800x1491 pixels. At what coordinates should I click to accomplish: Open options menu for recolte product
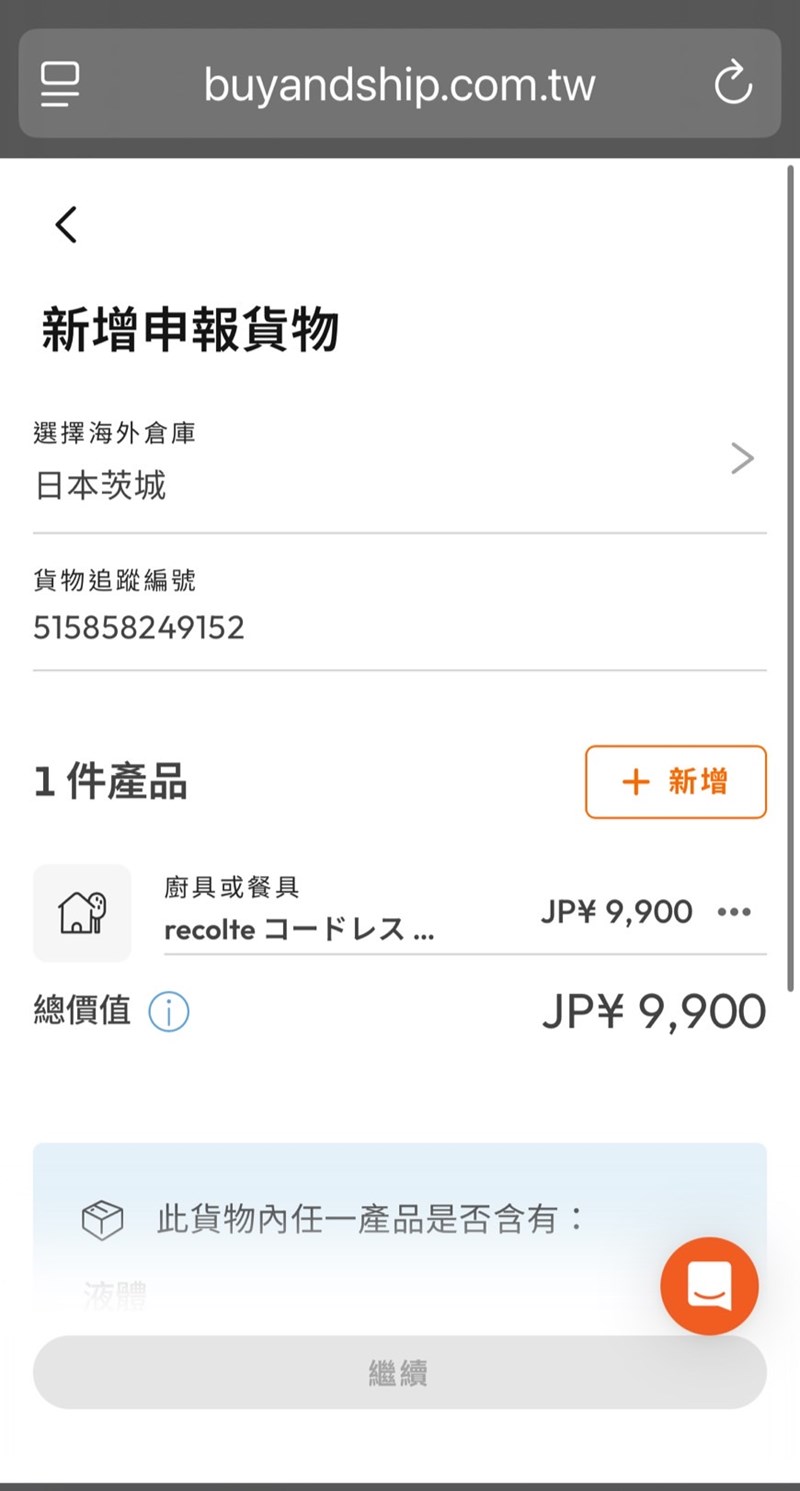click(734, 912)
